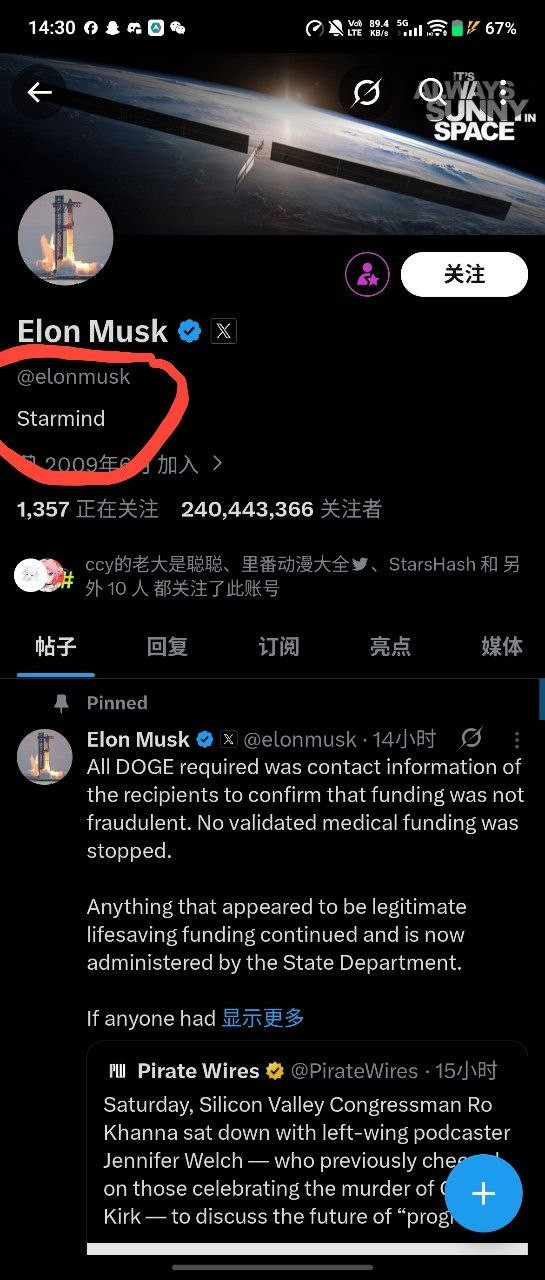
Task: Open the three-dot menu on the pinned post
Action: point(517,740)
